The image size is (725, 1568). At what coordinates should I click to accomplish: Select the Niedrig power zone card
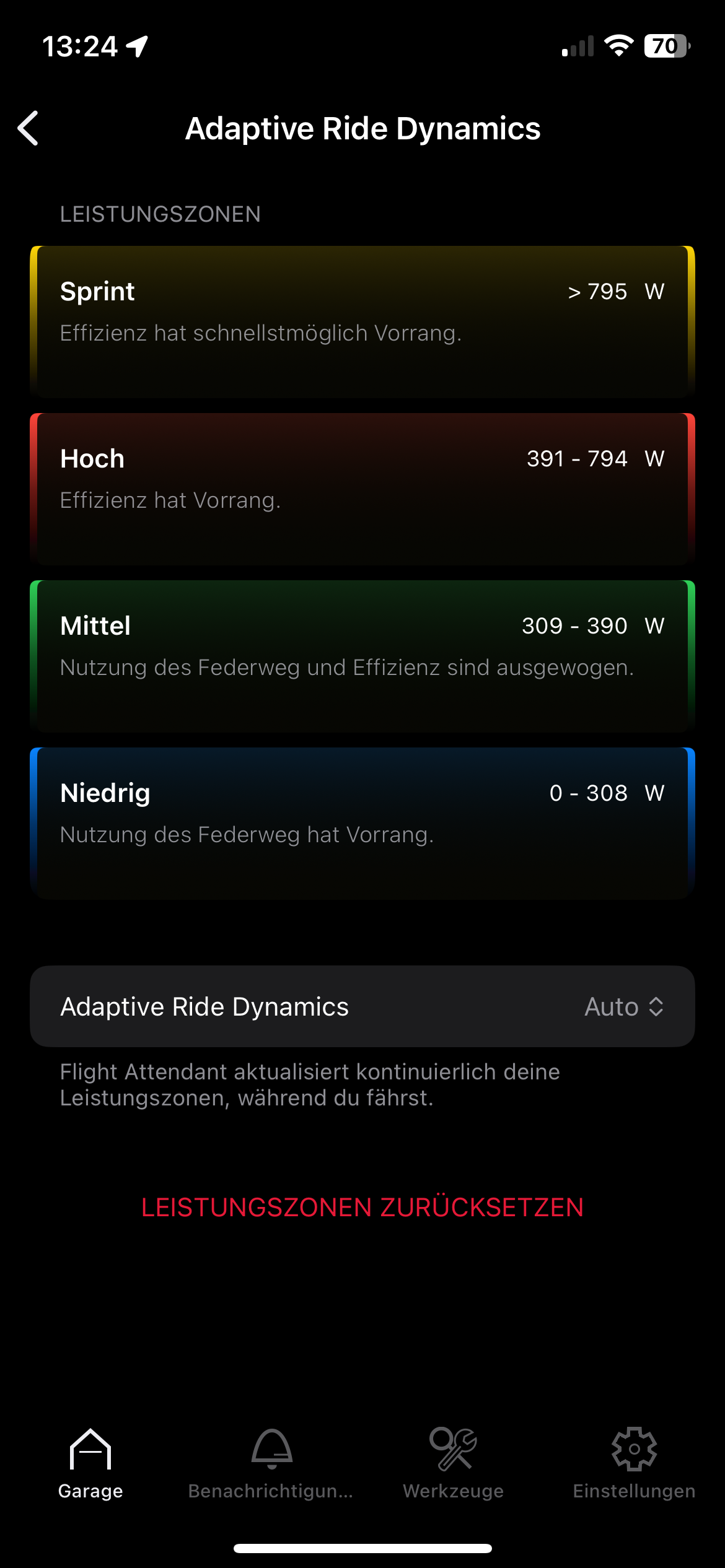tap(362, 823)
